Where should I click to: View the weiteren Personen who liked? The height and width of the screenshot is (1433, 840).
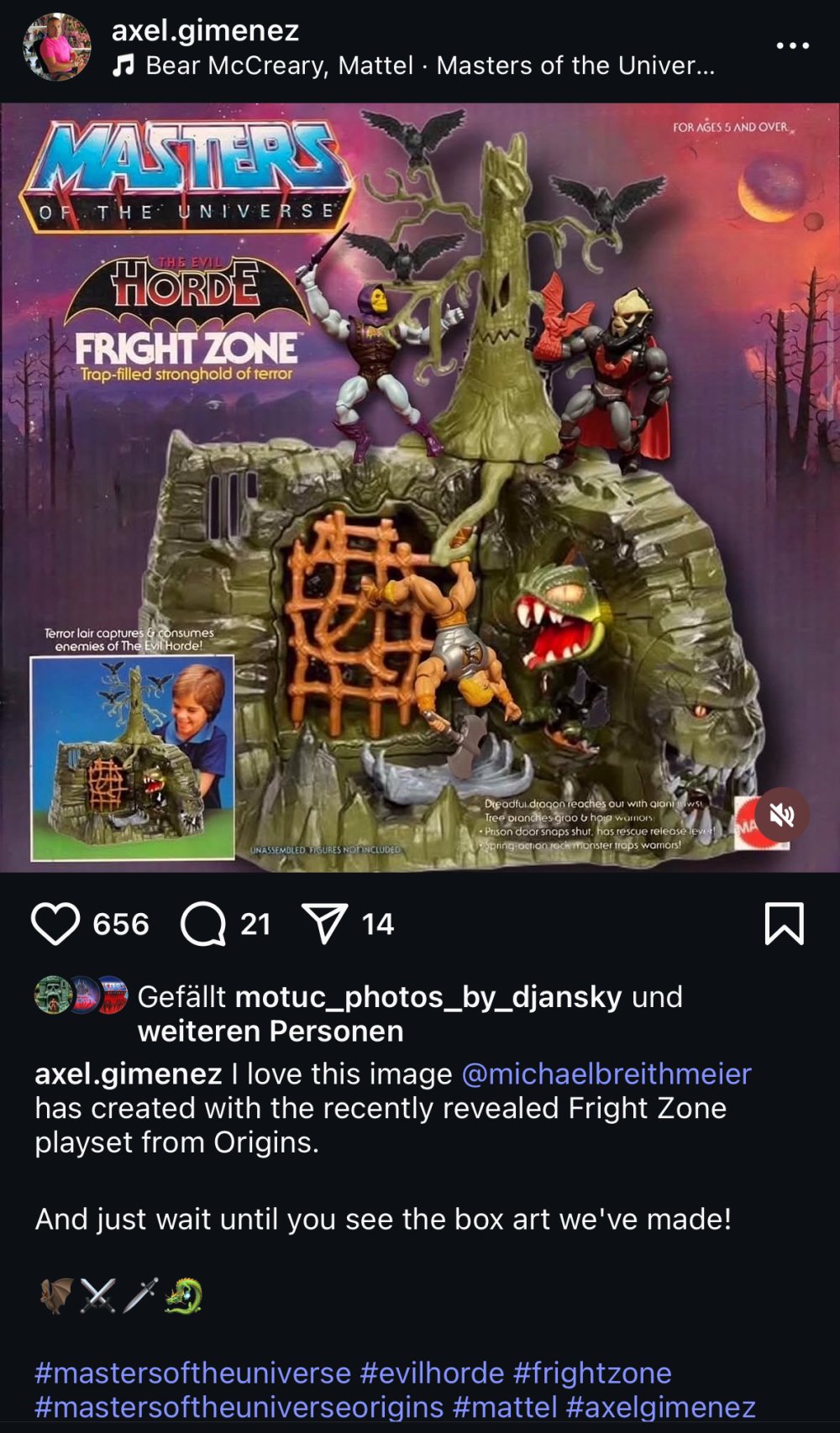270,1031
